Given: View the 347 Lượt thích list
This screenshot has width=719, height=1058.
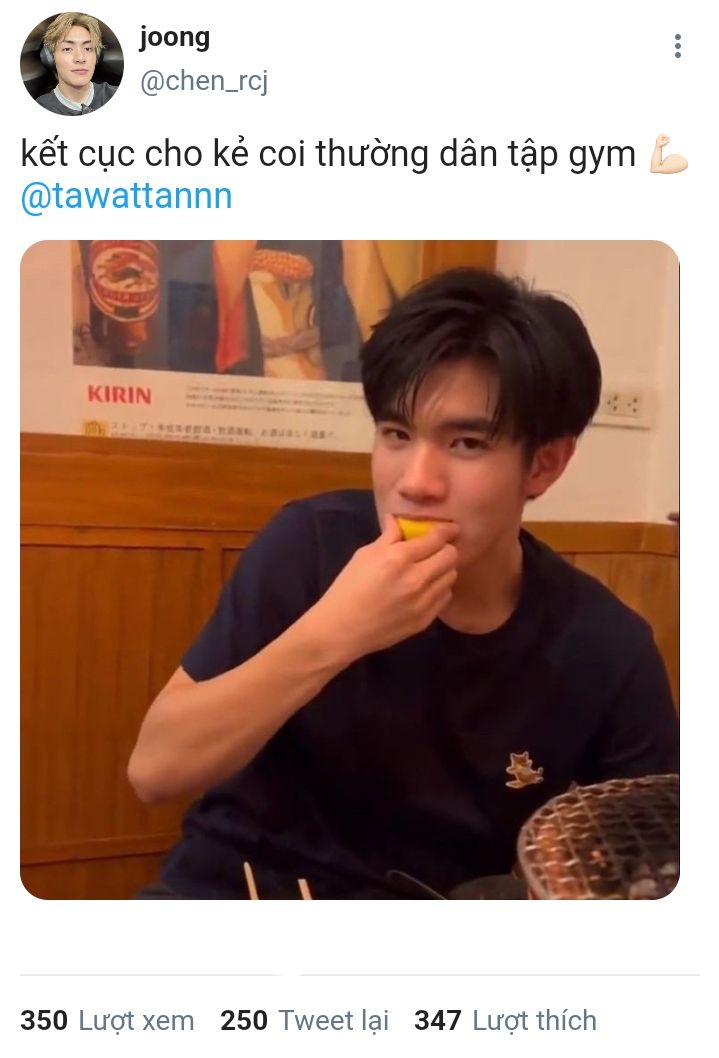Looking at the screenshot, I should click(x=505, y=1020).
